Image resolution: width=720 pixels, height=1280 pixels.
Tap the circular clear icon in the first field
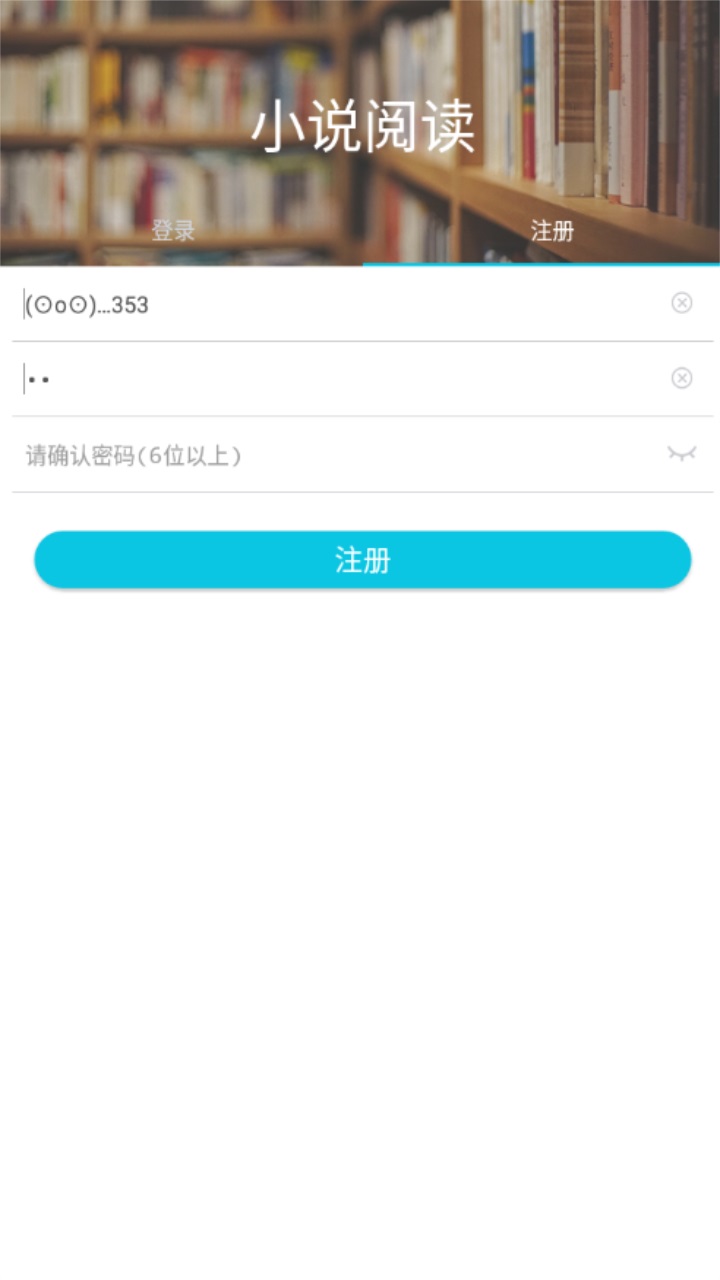682,304
